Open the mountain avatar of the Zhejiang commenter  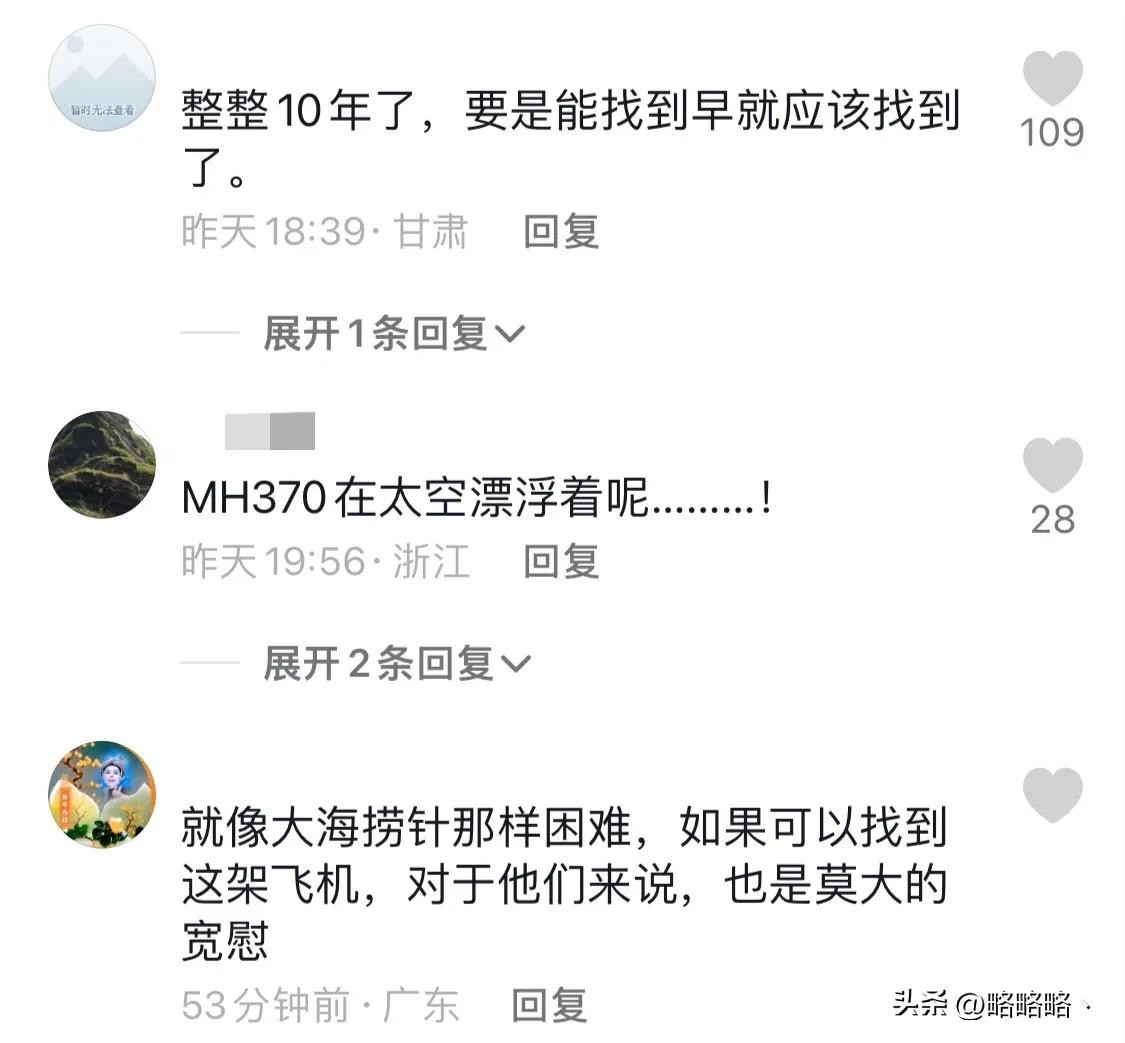pyautogui.click(x=102, y=464)
